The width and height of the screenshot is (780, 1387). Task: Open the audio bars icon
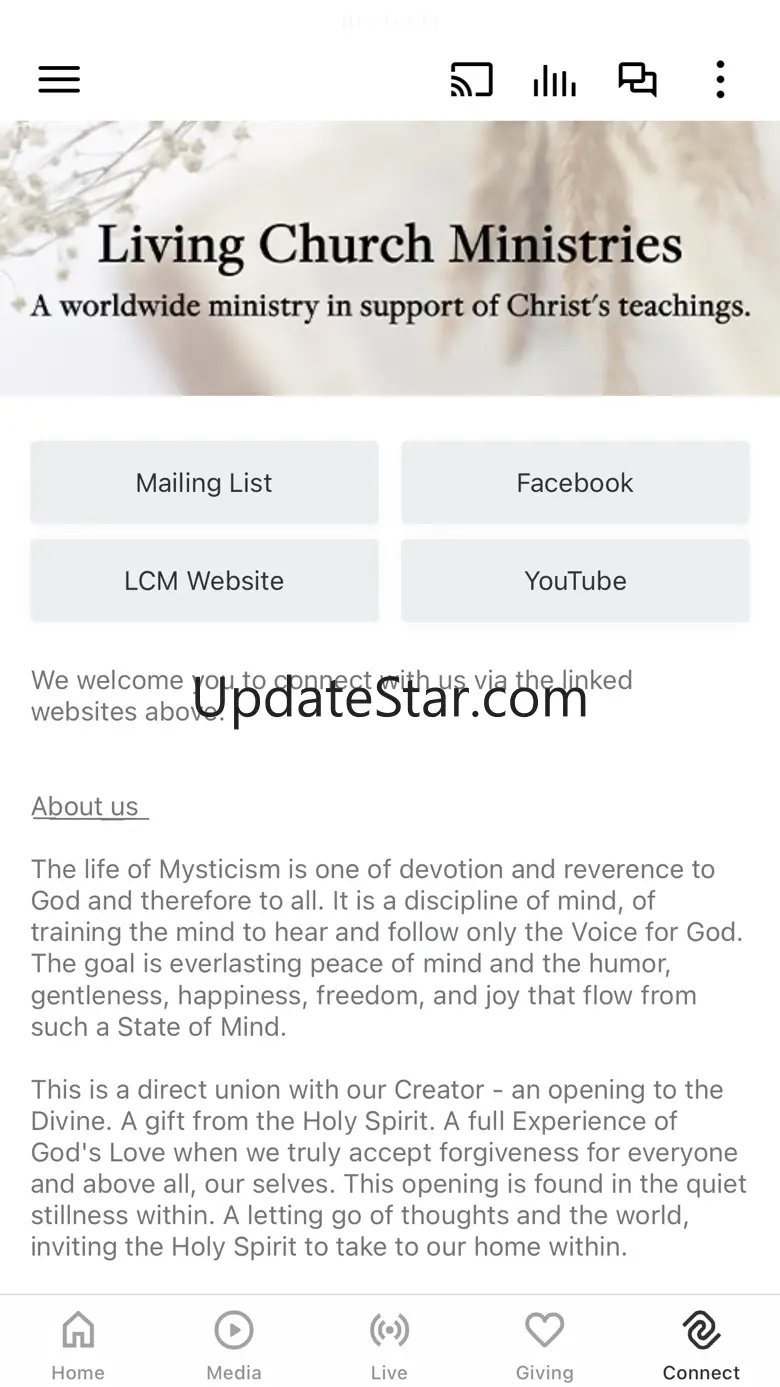pos(554,80)
